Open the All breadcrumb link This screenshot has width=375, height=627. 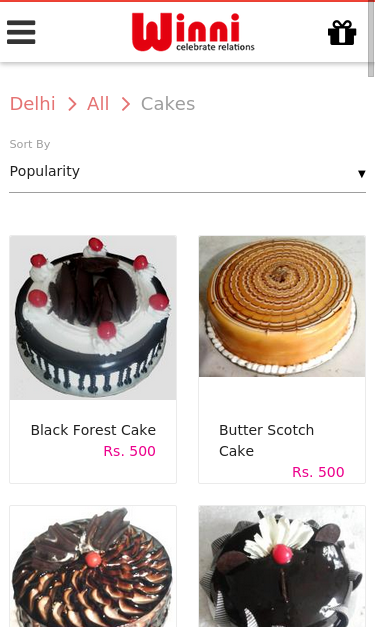coord(98,104)
